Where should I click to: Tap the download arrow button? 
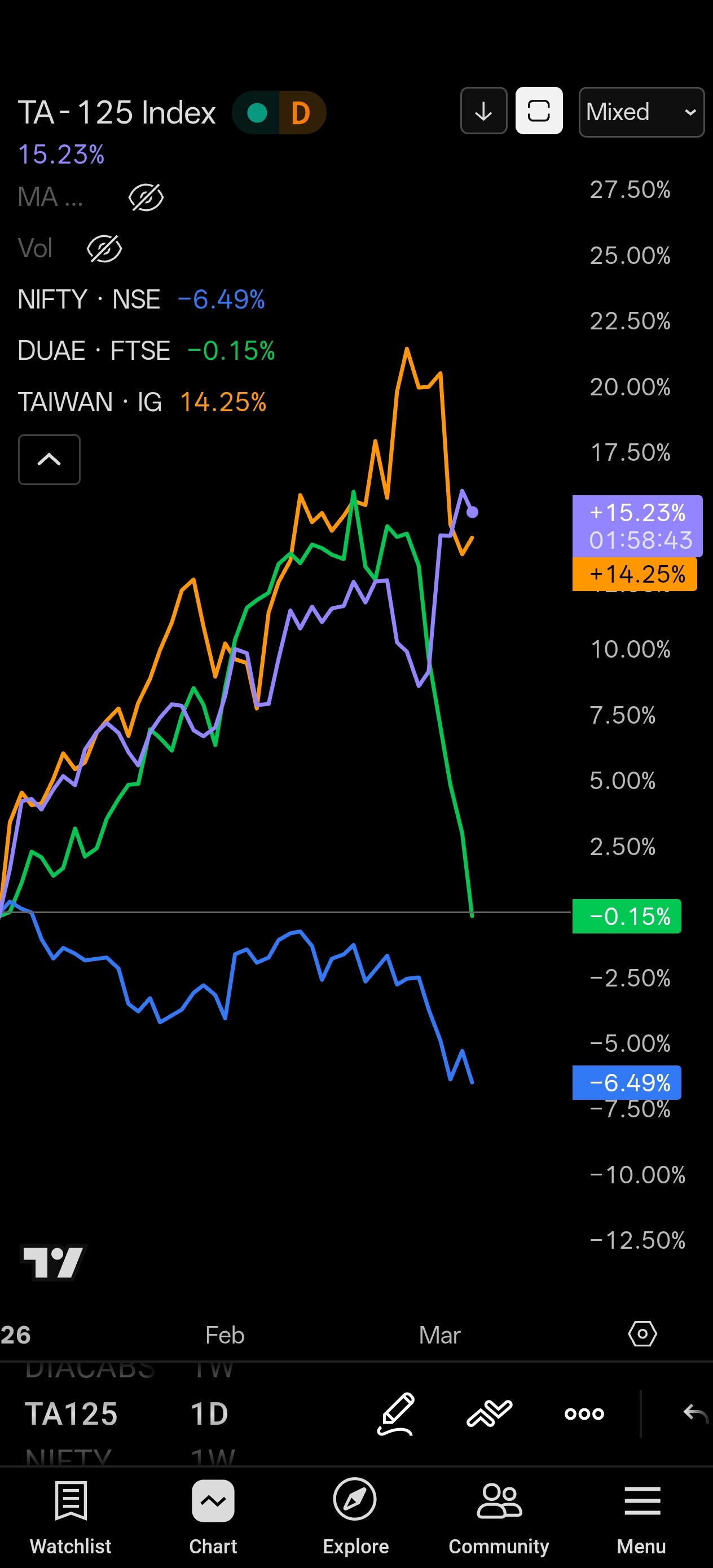[483, 111]
